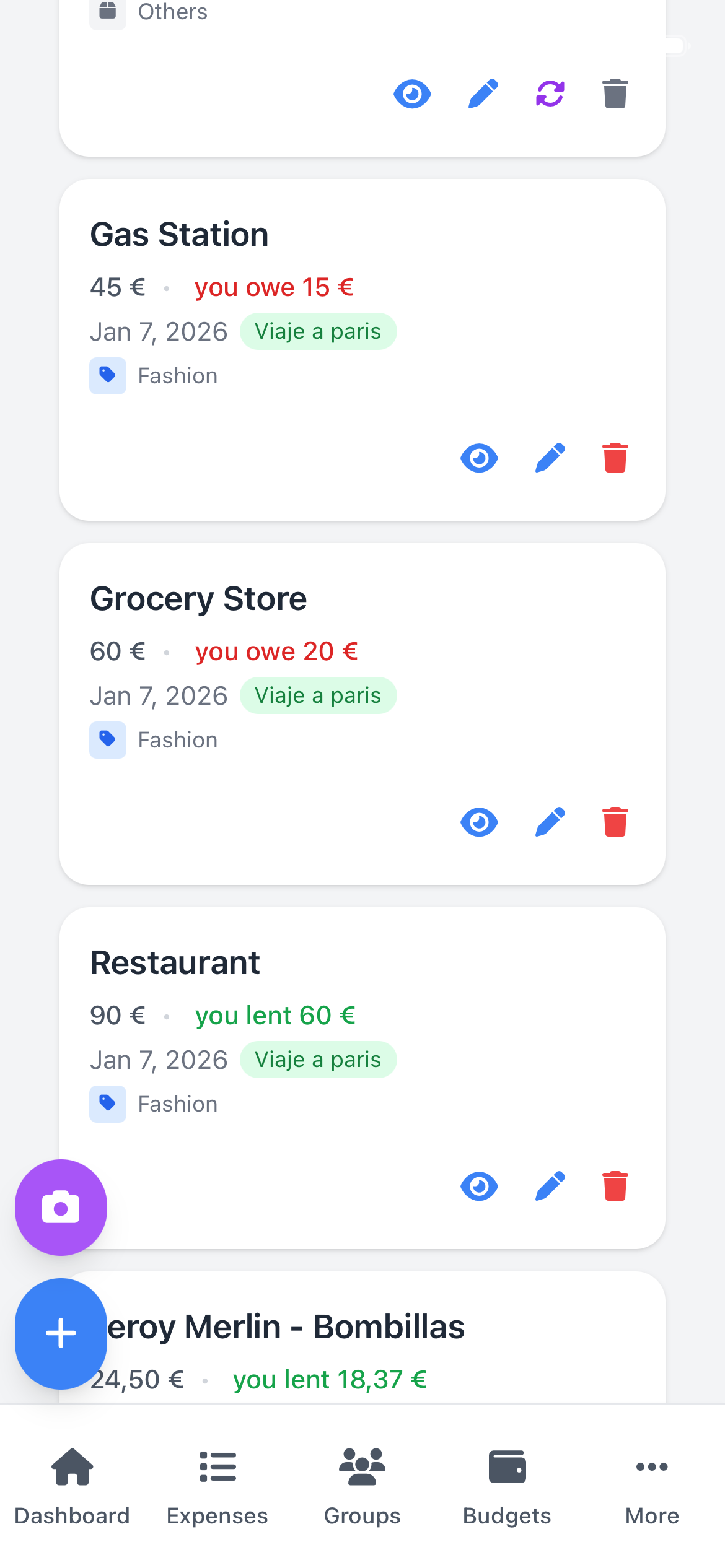Edit the Gas Station expense
The width and height of the screenshot is (725, 1568).
(549, 458)
